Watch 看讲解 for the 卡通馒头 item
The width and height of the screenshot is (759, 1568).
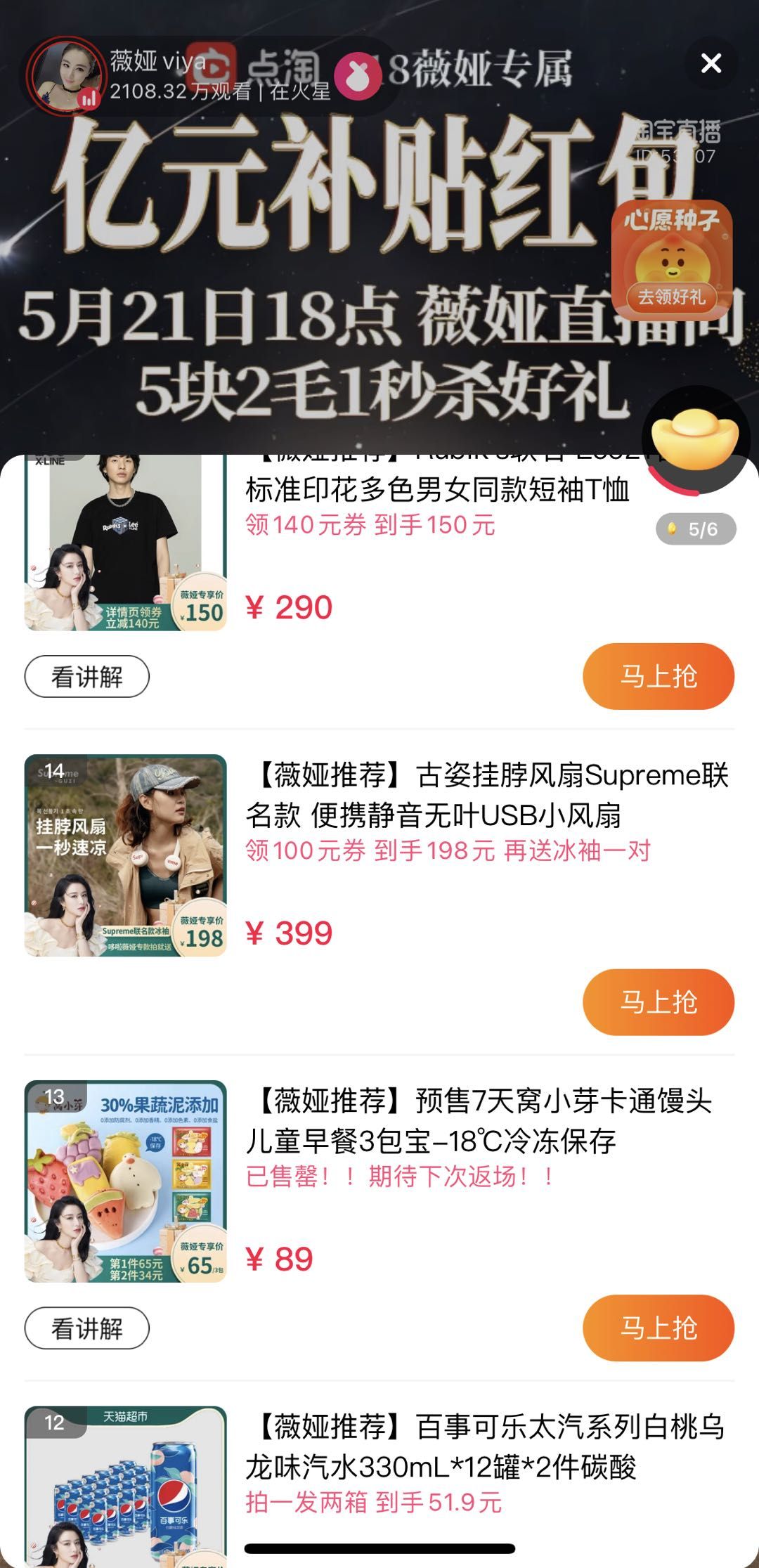(x=87, y=1328)
